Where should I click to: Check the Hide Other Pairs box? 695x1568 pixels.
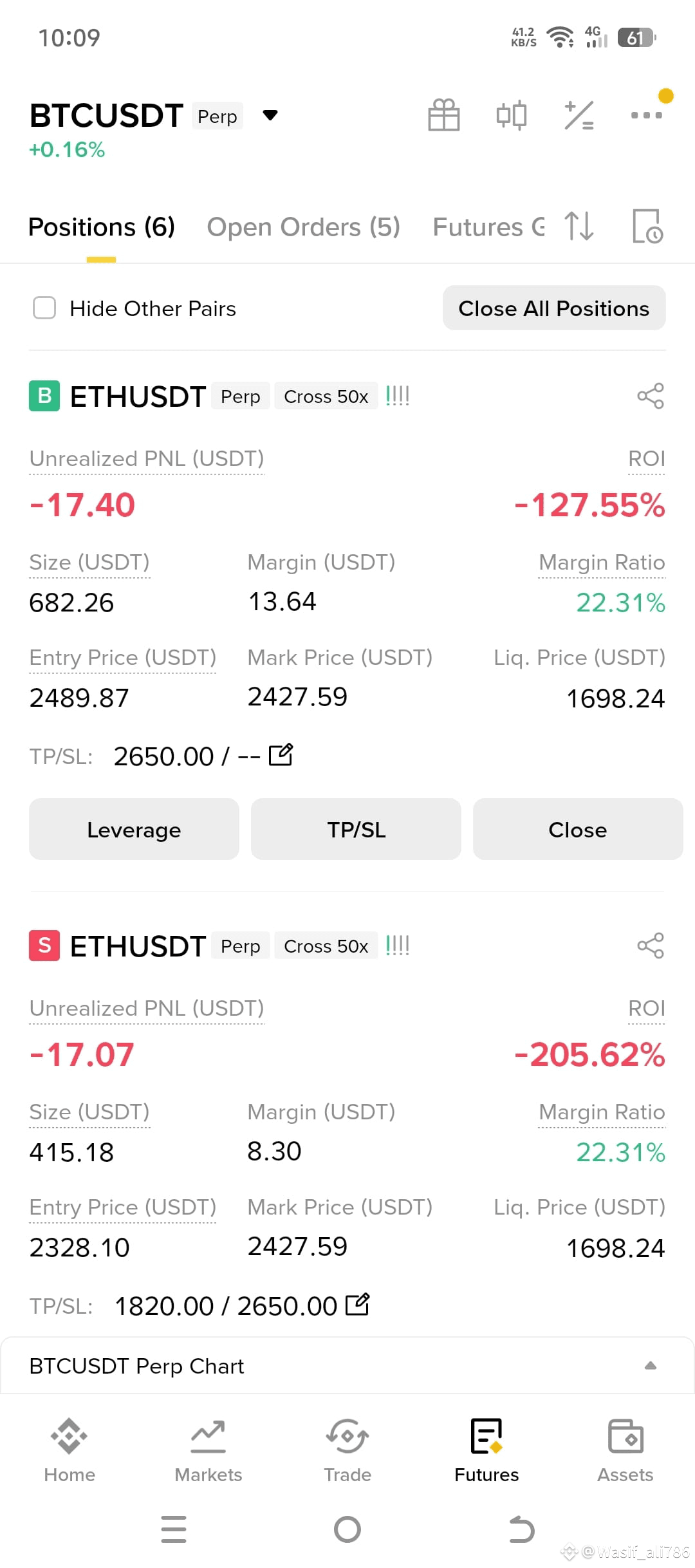pos(44,308)
